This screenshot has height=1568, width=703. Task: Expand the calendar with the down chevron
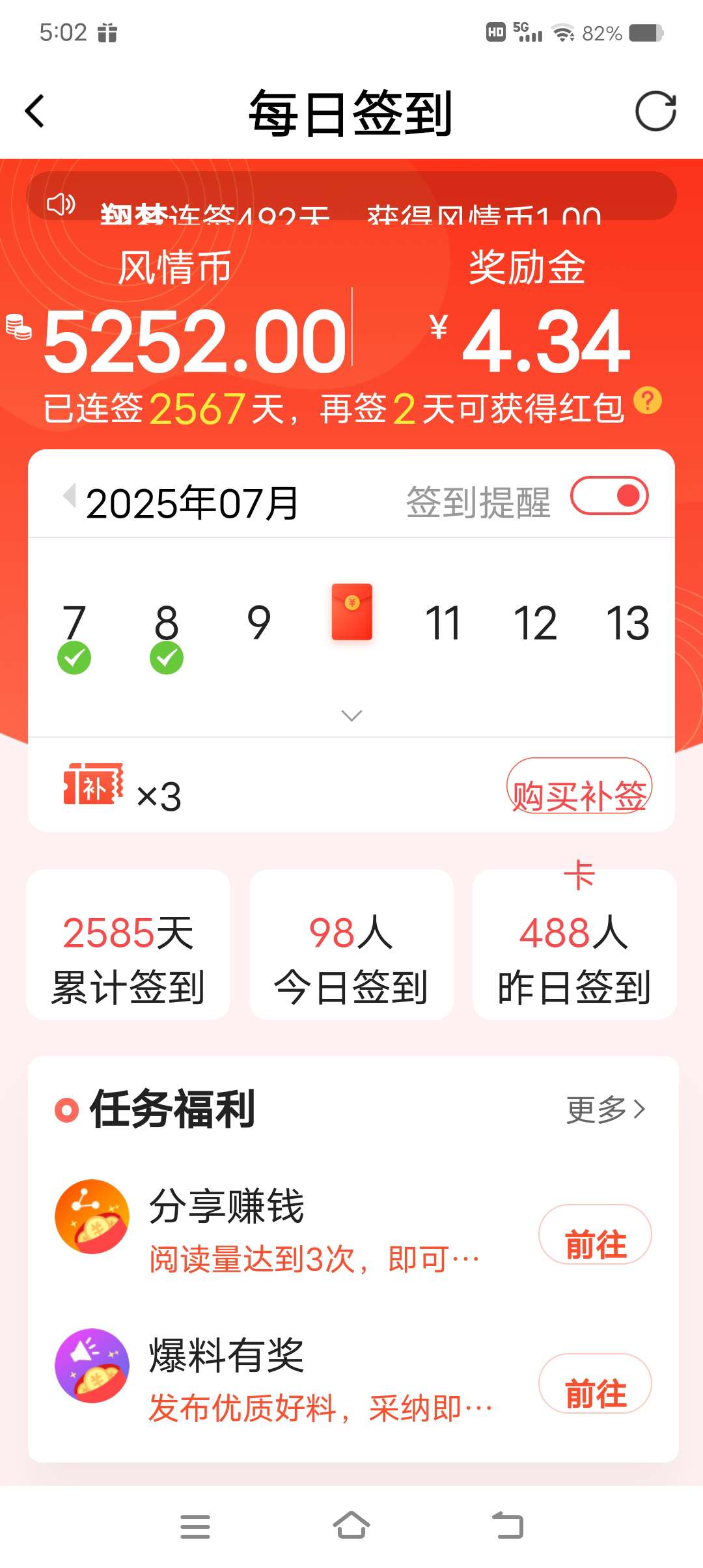click(351, 716)
